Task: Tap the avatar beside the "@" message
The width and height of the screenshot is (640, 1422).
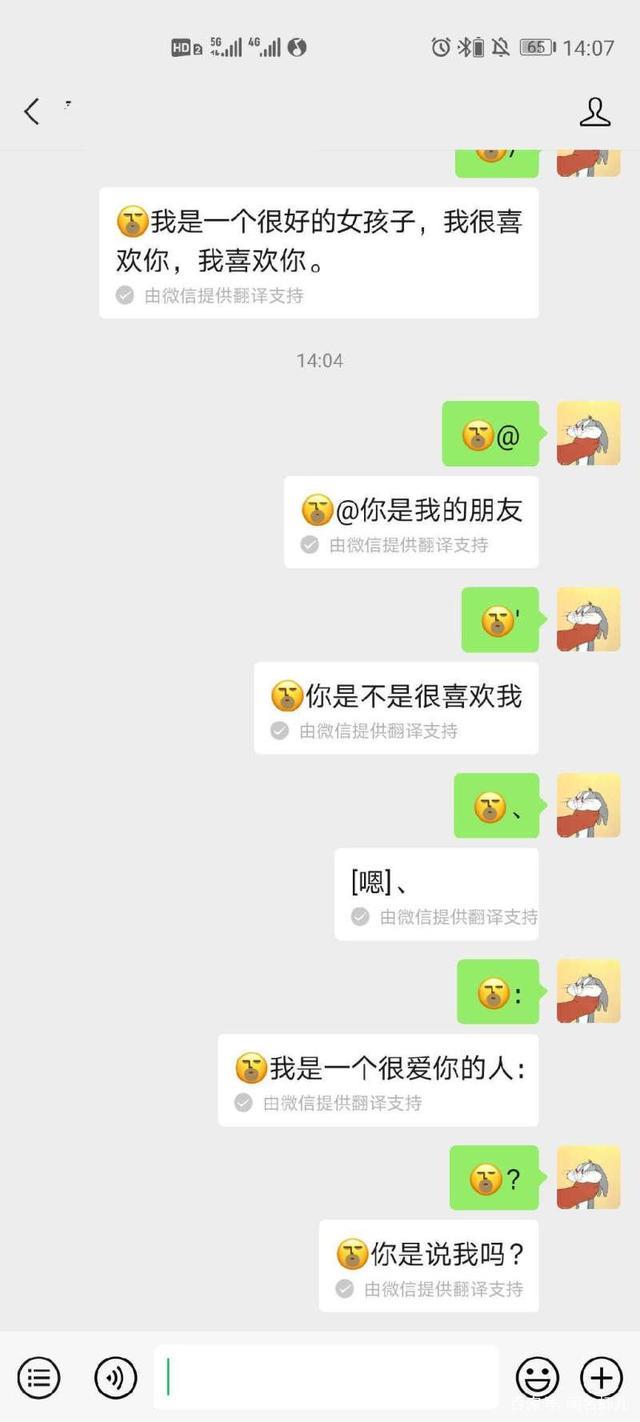Action: click(x=588, y=434)
